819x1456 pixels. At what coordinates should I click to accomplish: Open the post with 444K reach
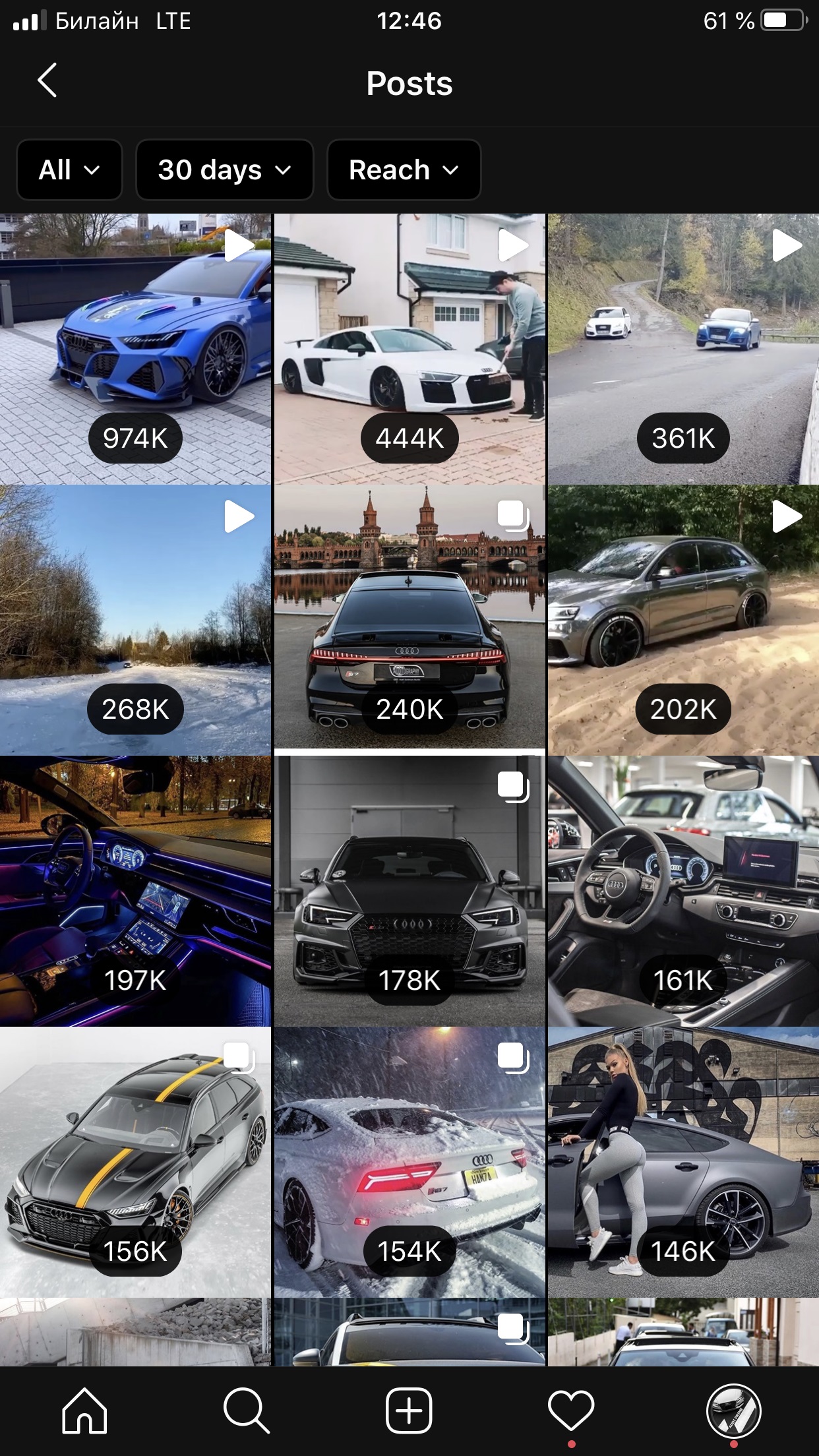pos(409,349)
